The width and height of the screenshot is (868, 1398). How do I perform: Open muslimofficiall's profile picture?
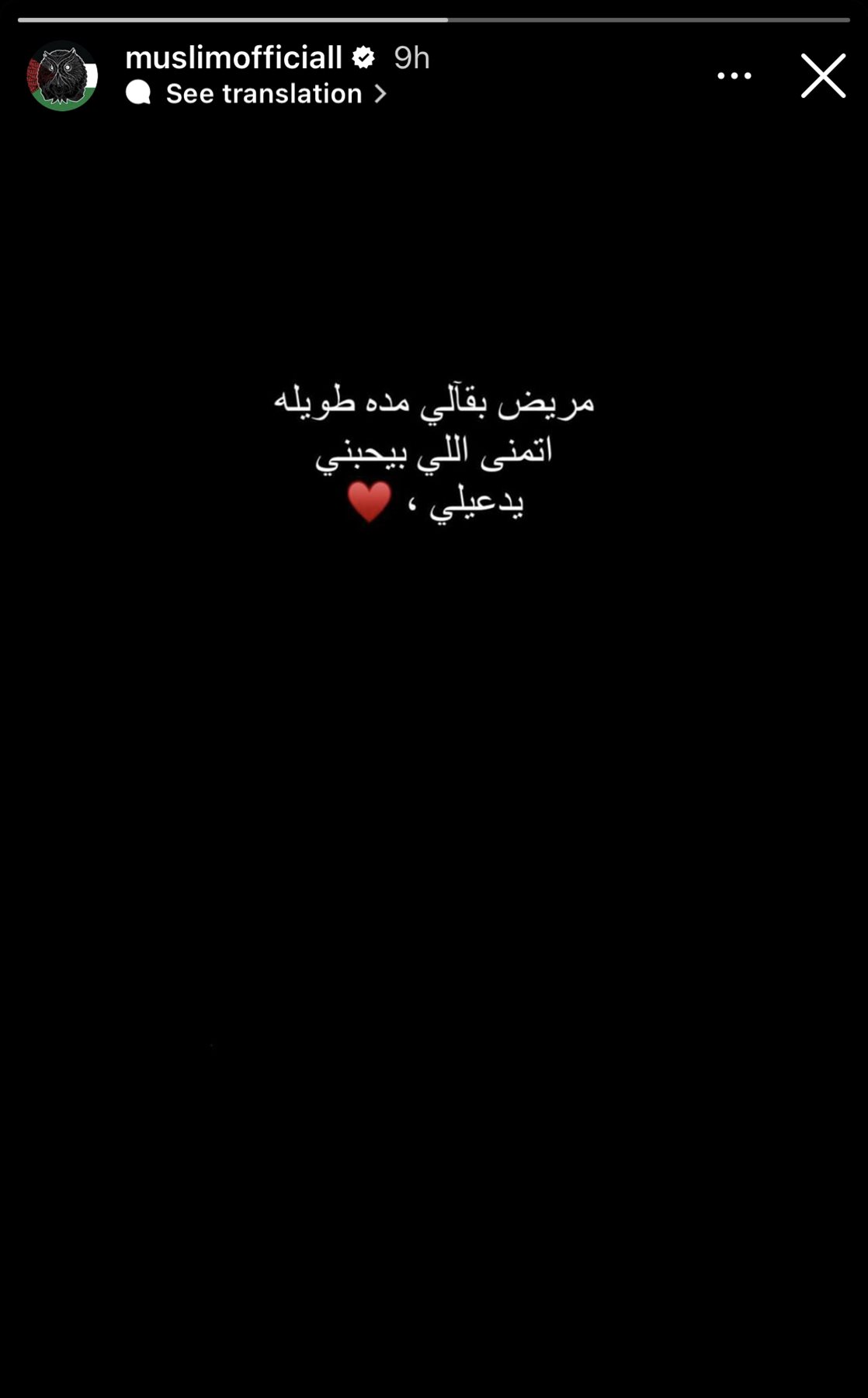click(x=62, y=76)
